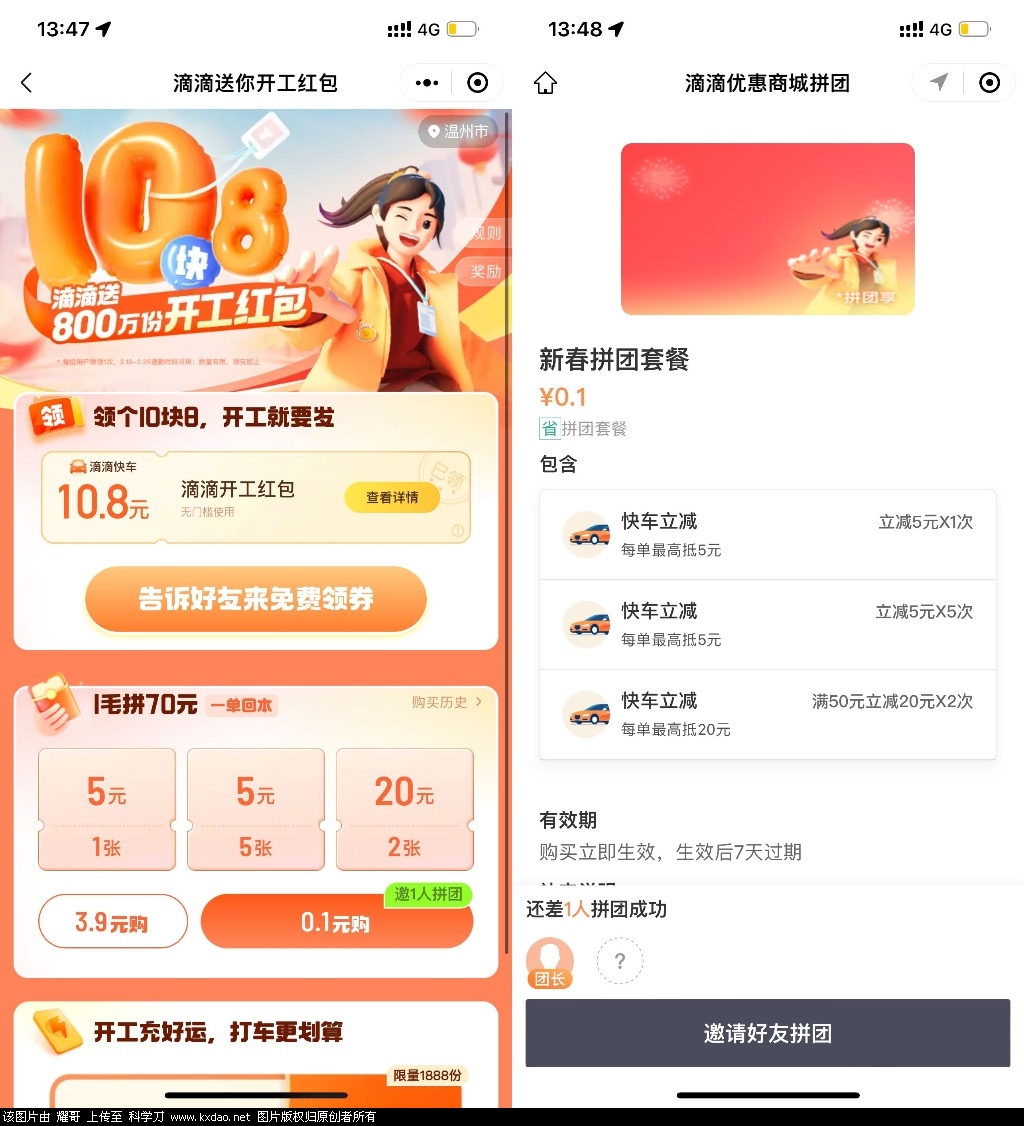Buy the bundle with 0.1元购
This screenshot has width=1024, height=1126.
tap(336, 922)
